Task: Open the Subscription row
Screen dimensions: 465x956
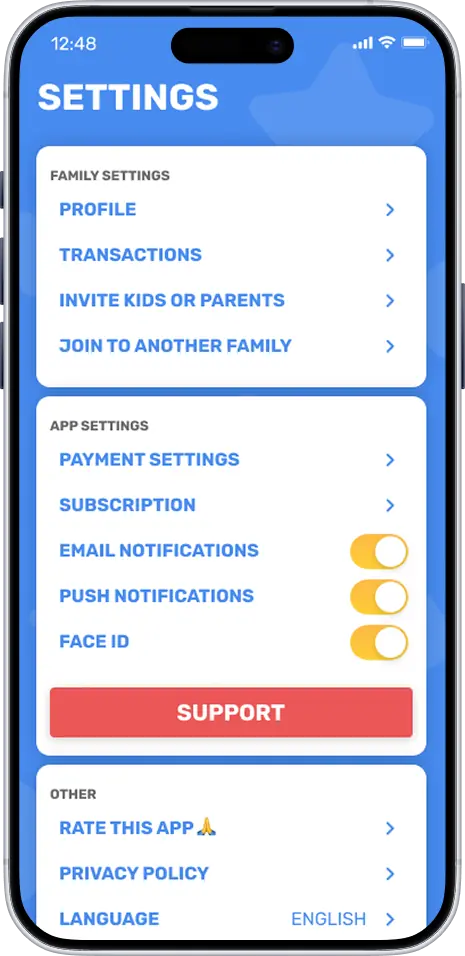Action: coord(231,505)
